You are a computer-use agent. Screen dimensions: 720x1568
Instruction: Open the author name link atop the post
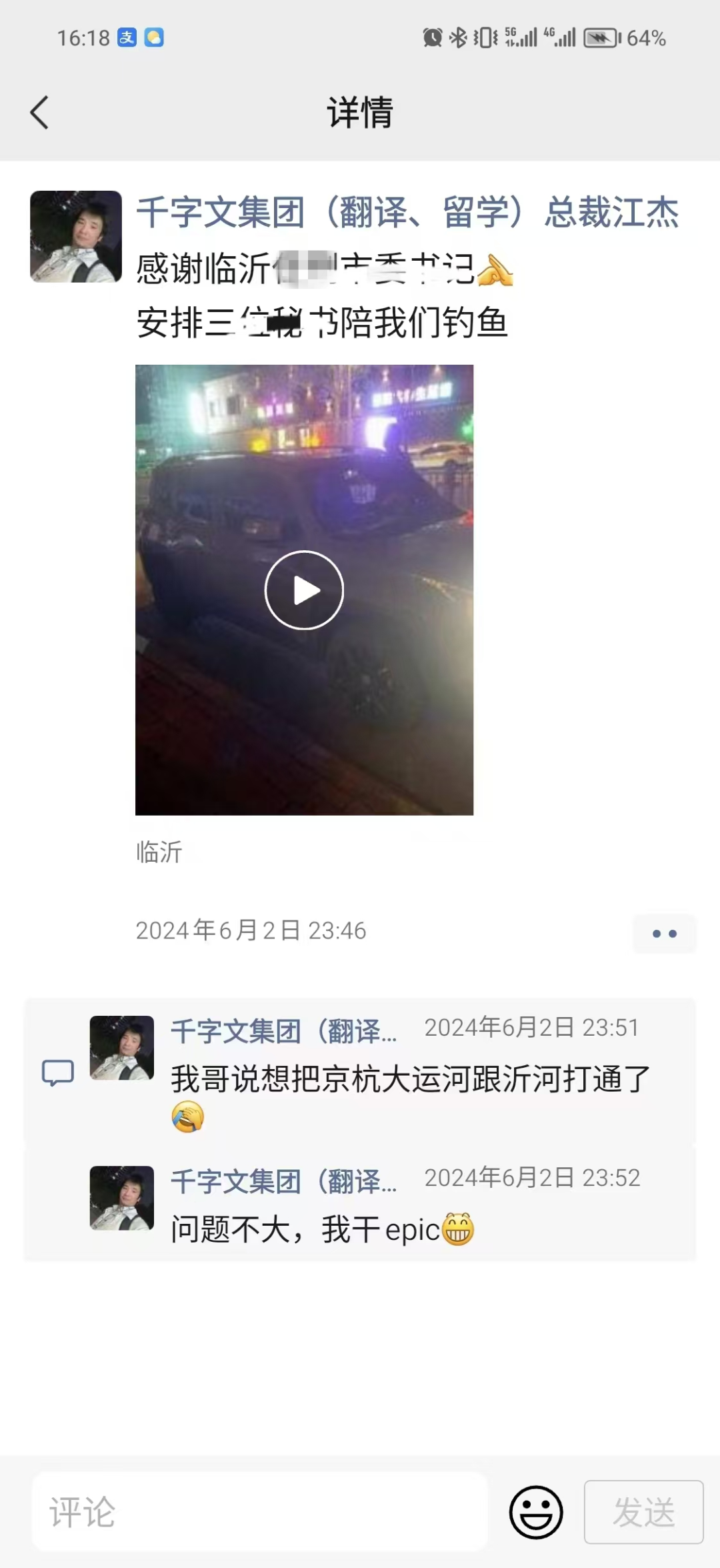tap(407, 213)
